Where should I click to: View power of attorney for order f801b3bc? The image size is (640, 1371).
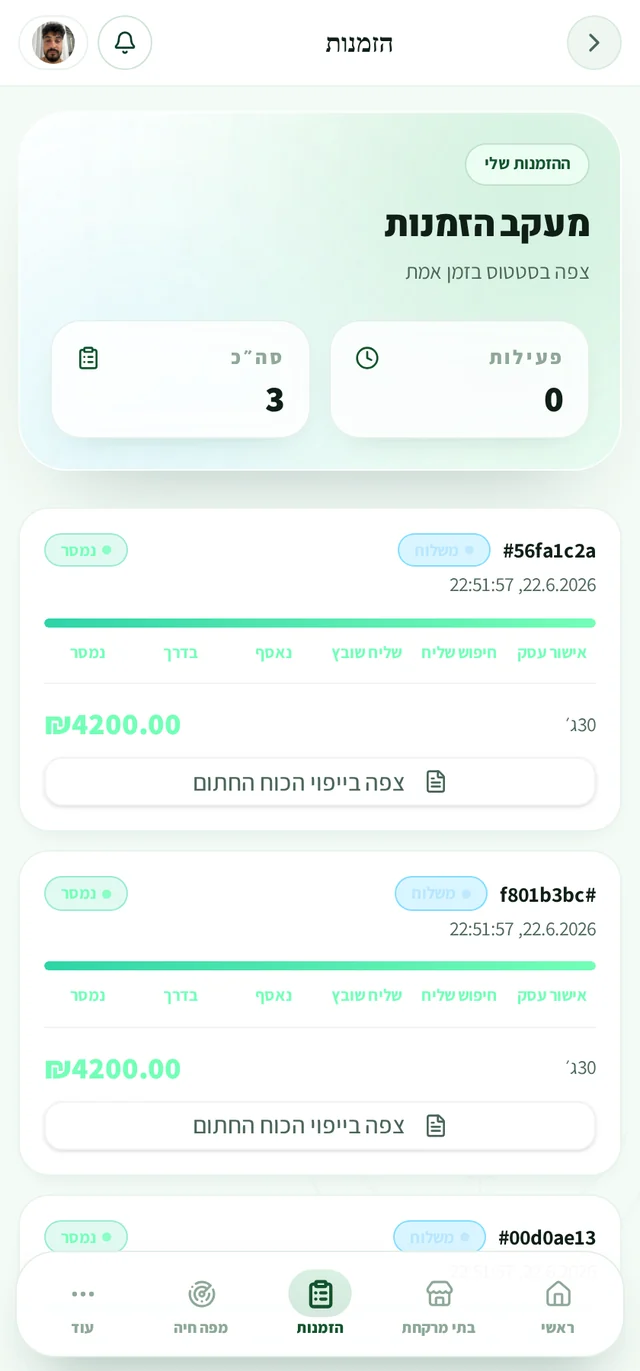320,1126
